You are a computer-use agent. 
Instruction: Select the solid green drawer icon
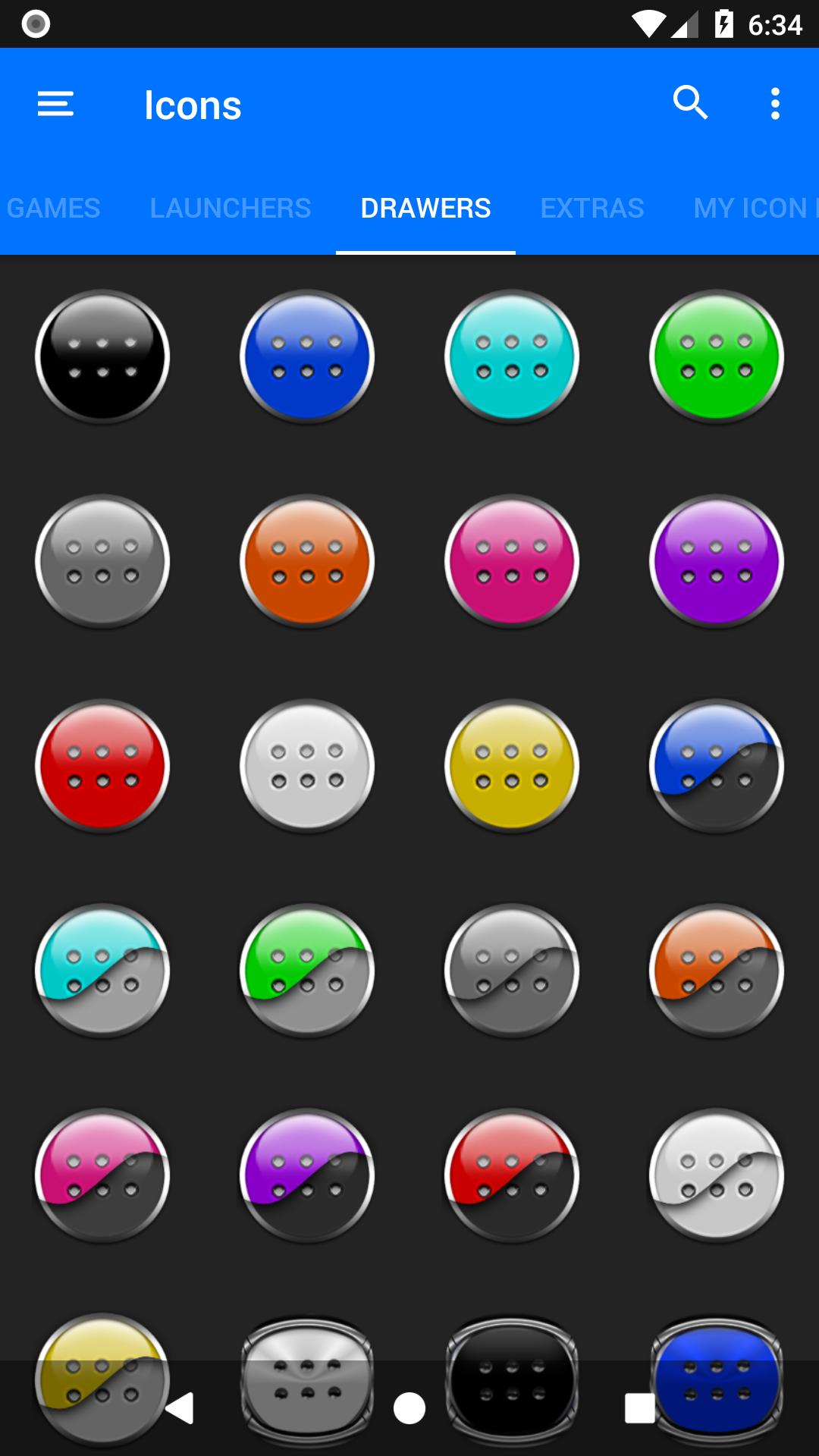pos(717,356)
